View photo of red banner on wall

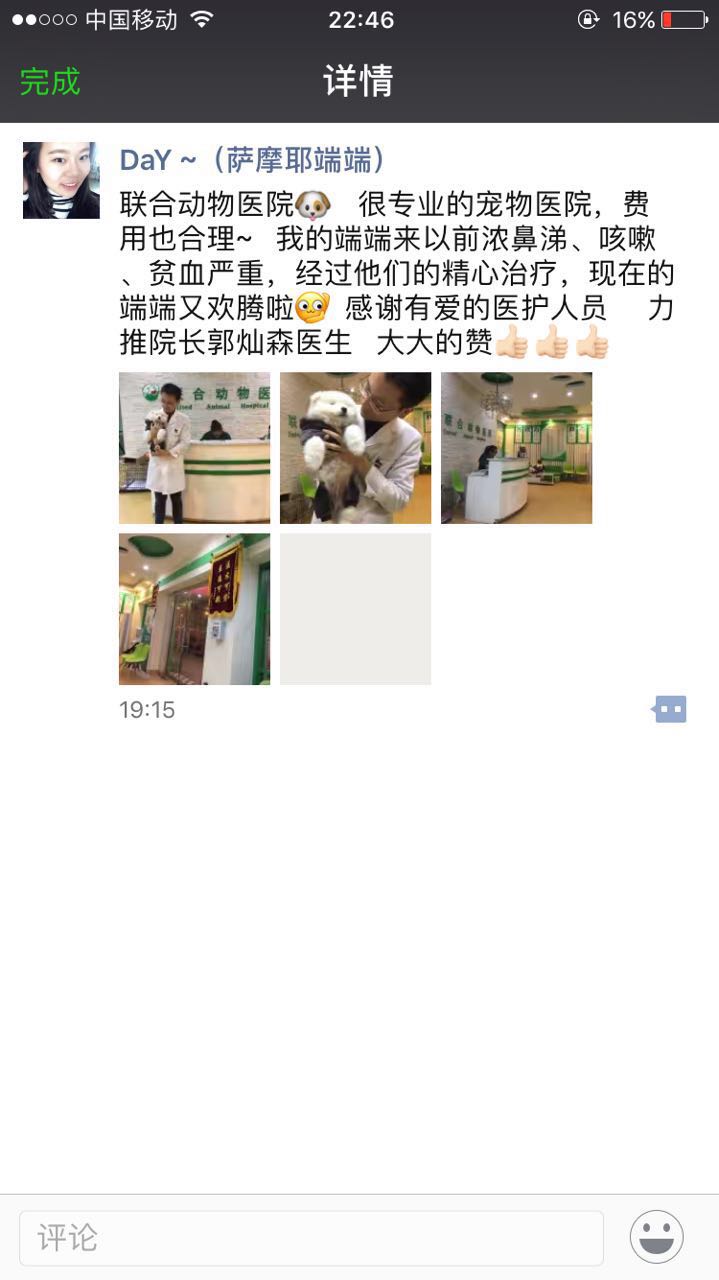tap(194, 609)
